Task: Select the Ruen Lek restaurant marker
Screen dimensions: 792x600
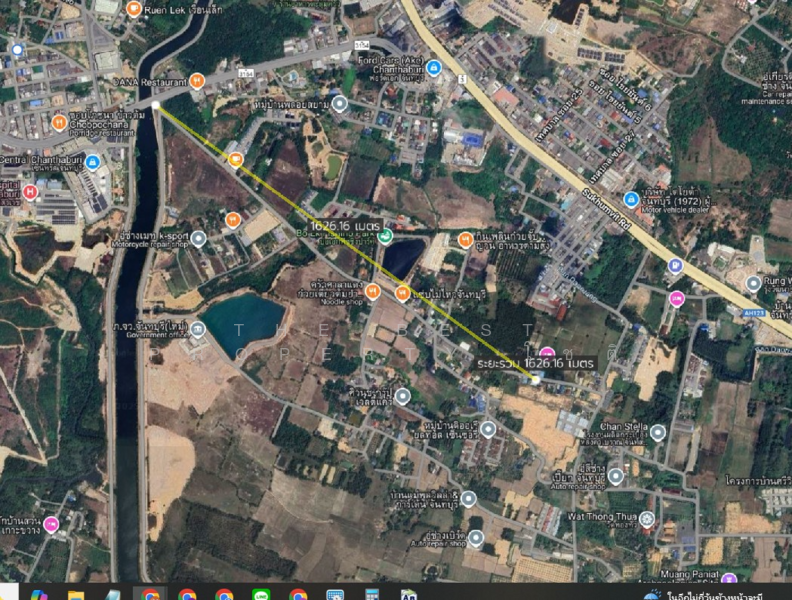Action: pyautogui.click(x=134, y=9)
